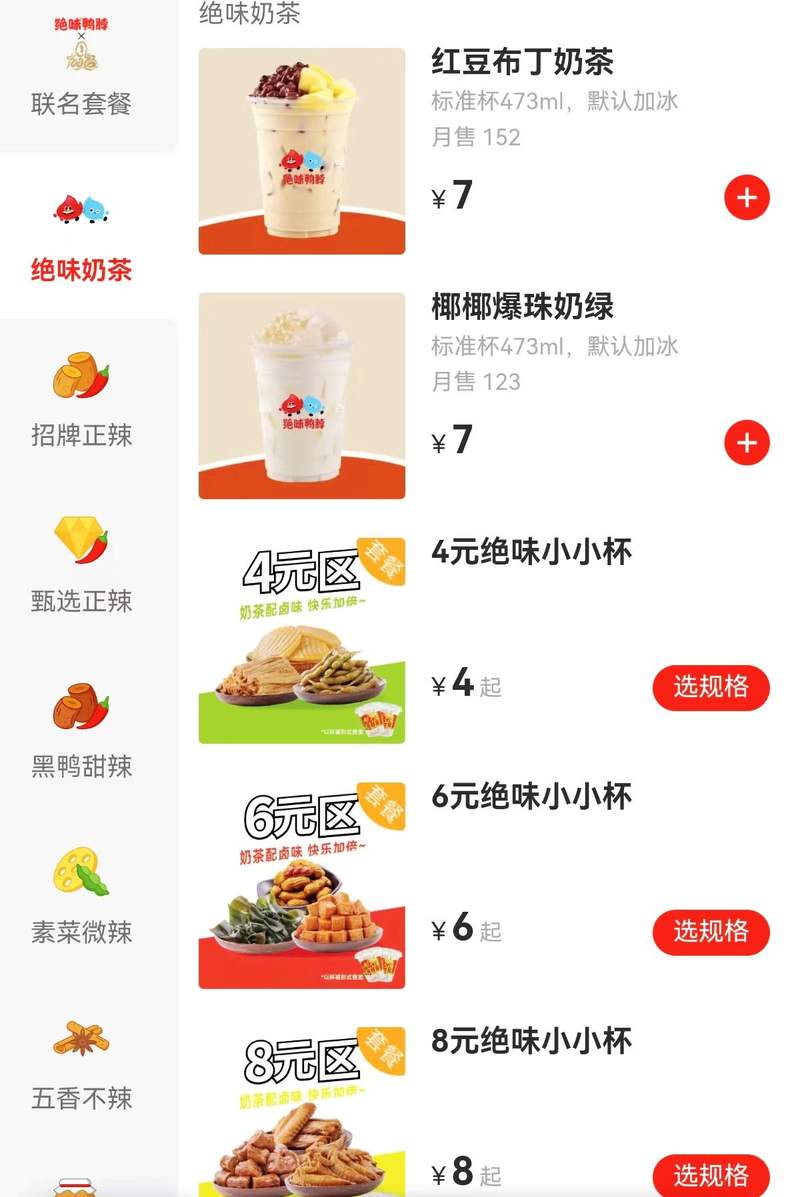The width and height of the screenshot is (800, 1197).
Task: Go to the 黑鸭甜辣 category
Action: click(x=82, y=733)
